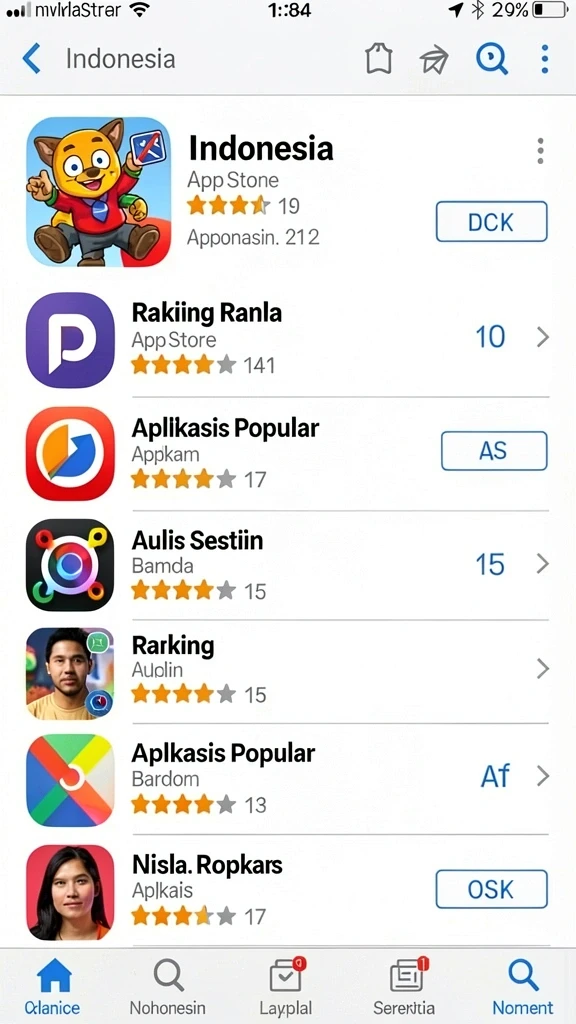Tap the bookmark icon in the top bar
This screenshot has height=1024, width=576.
click(x=378, y=59)
